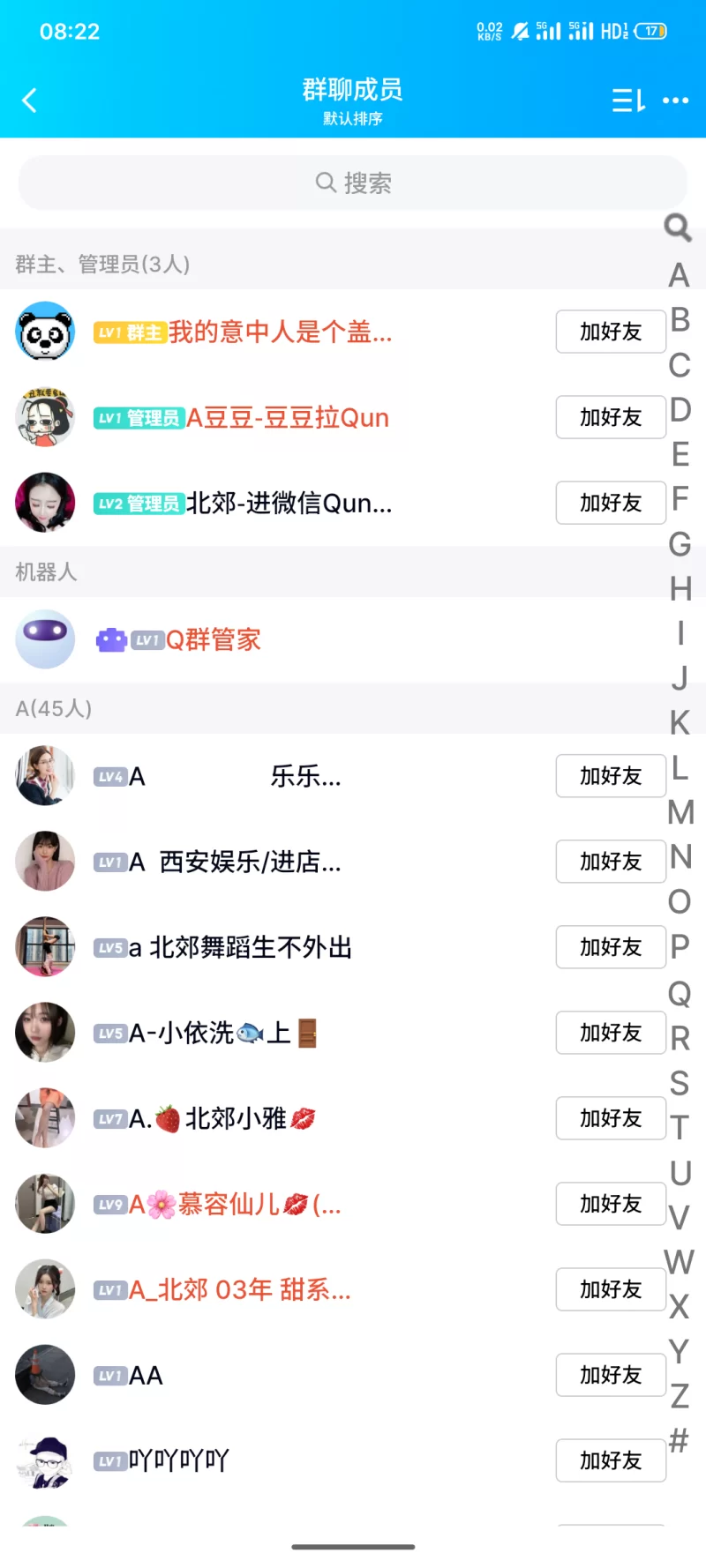Jump to letter M in index
Screen dimensions: 706x1568
coord(680,812)
